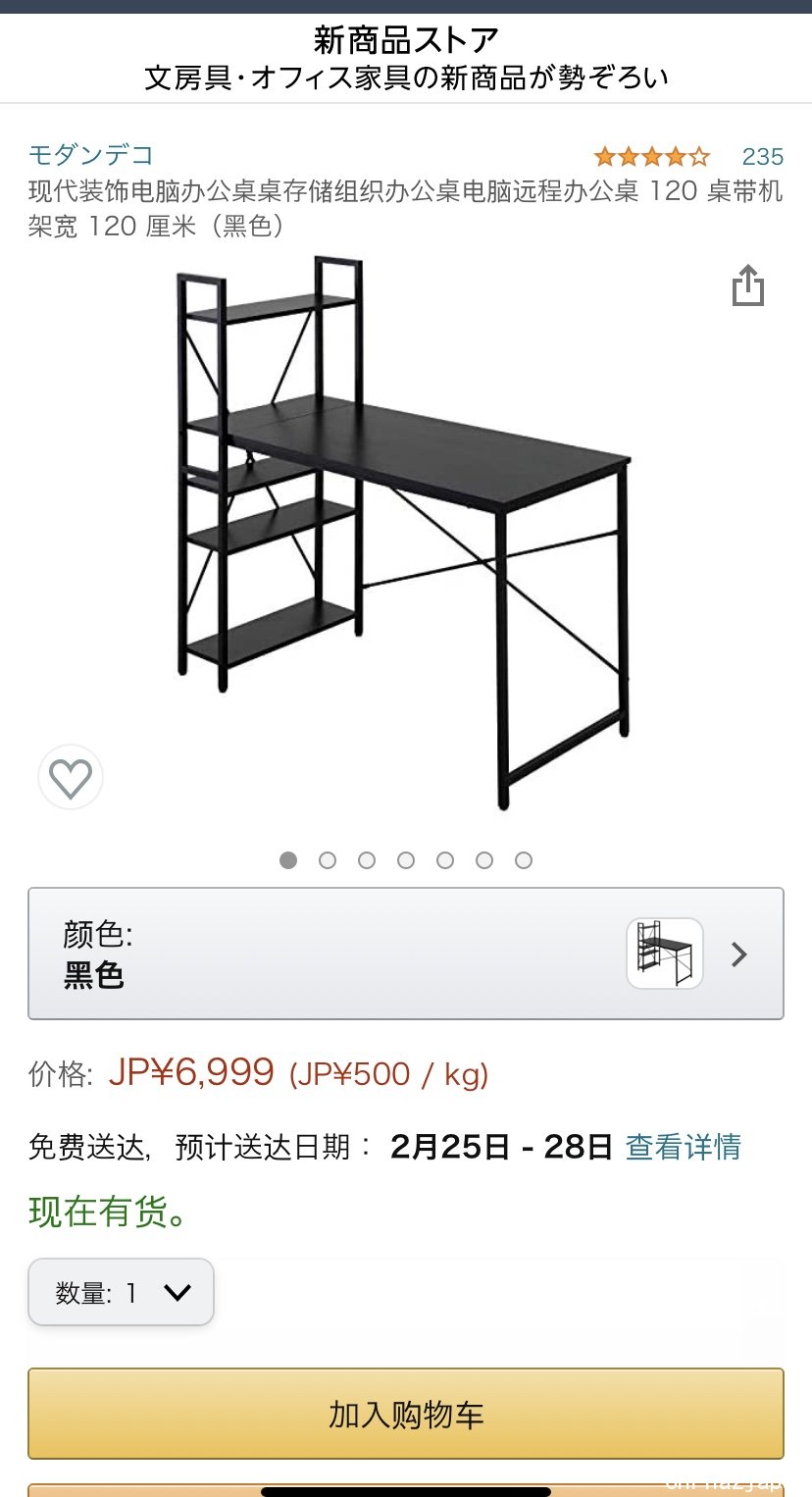
Task: Tap 查看详情 delivery details link
Action: pos(684,1146)
